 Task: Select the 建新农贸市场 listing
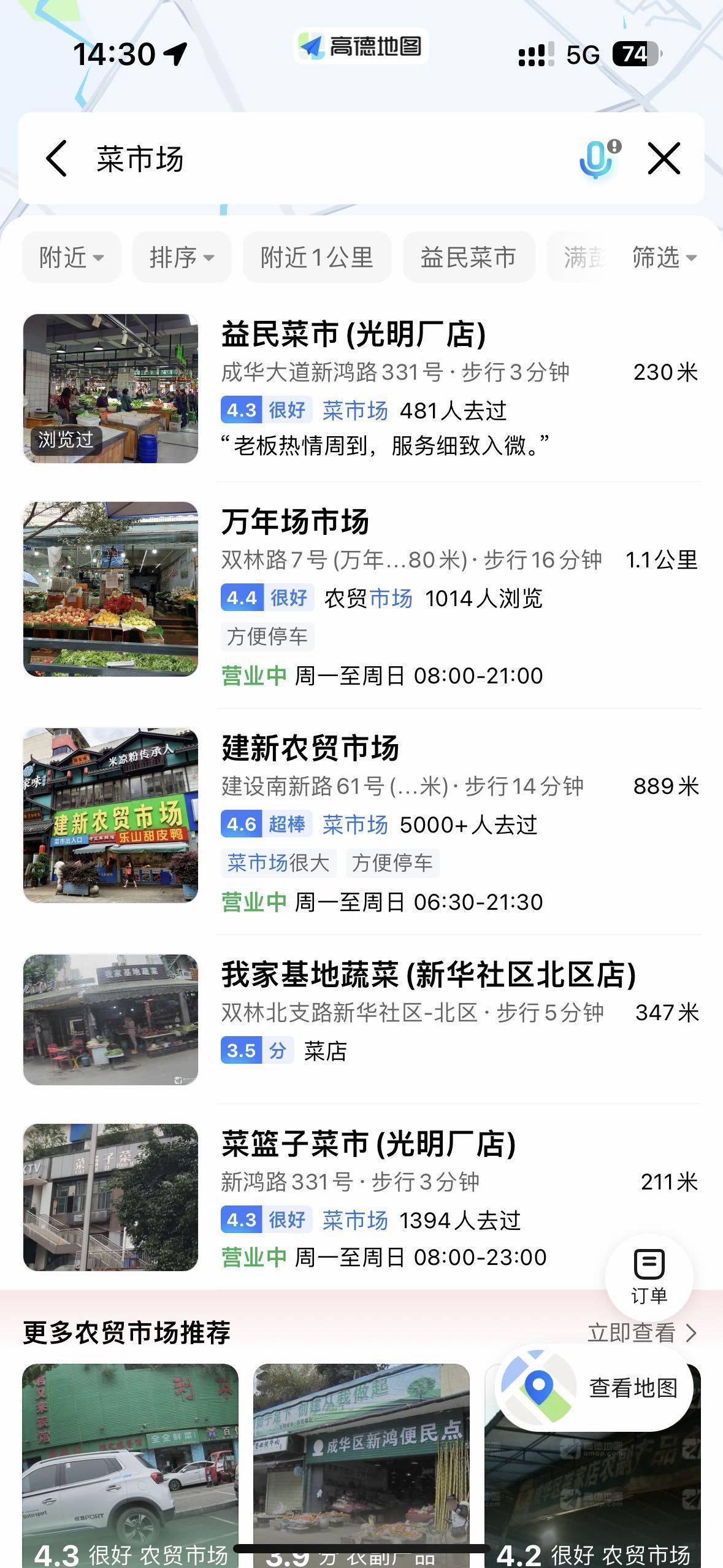pyautogui.click(x=310, y=749)
